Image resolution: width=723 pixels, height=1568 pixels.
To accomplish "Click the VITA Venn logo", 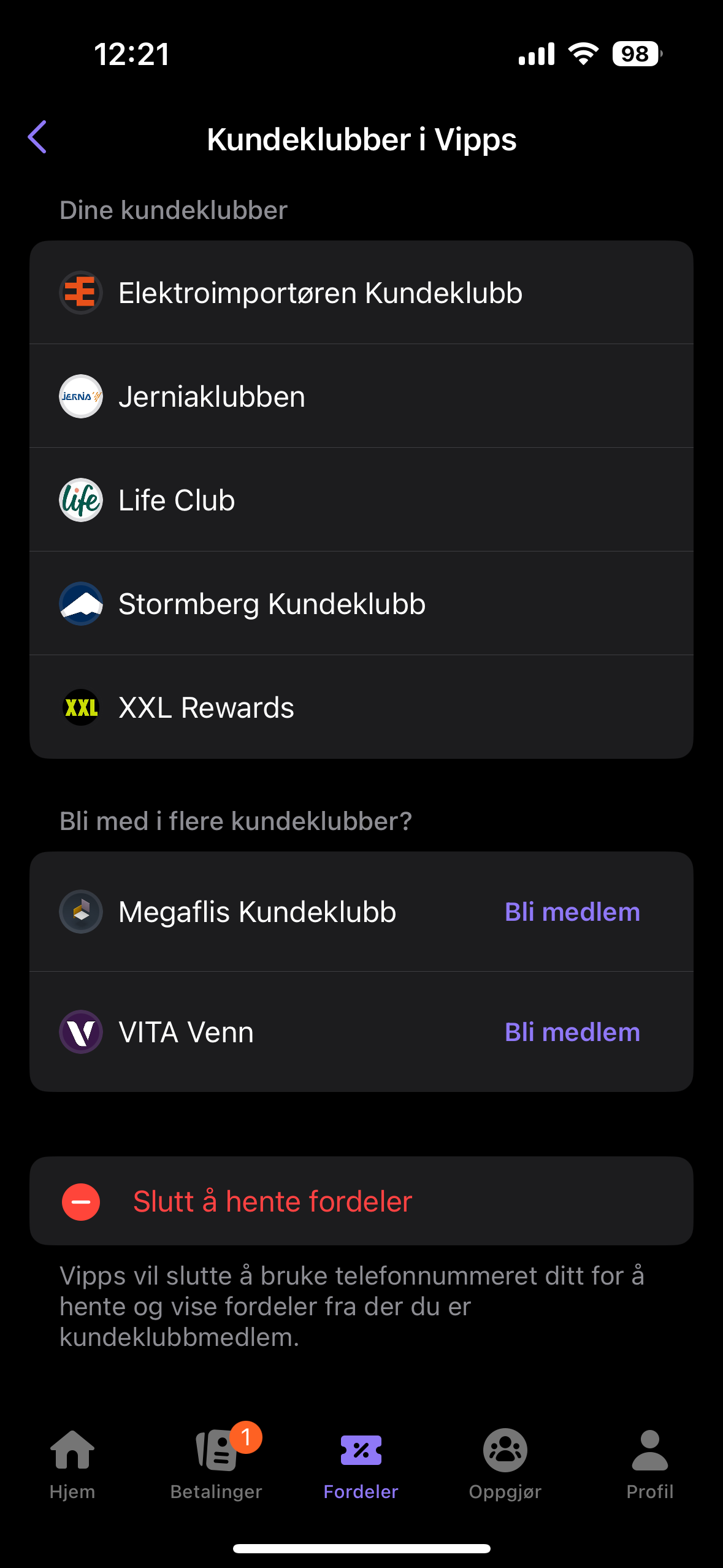I will pos(80,1032).
